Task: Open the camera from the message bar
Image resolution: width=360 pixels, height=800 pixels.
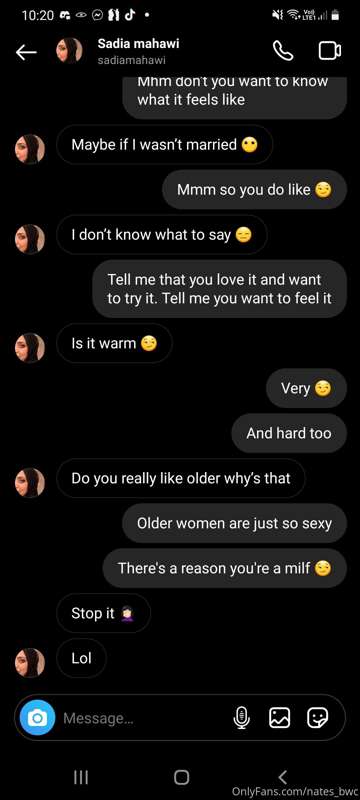Action: pyautogui.click(x=37, y=718)
